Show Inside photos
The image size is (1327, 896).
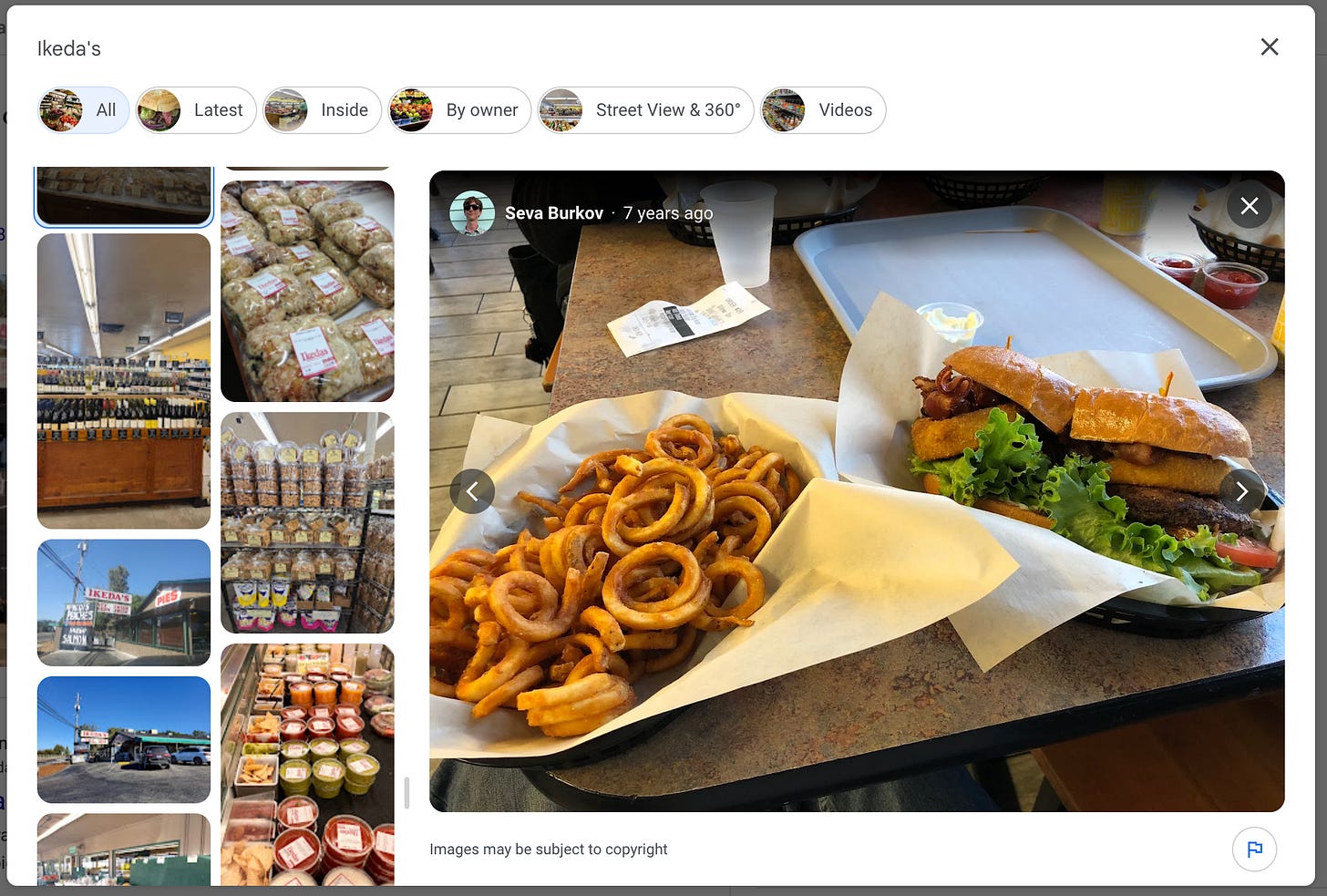click(x=322, y=110)
